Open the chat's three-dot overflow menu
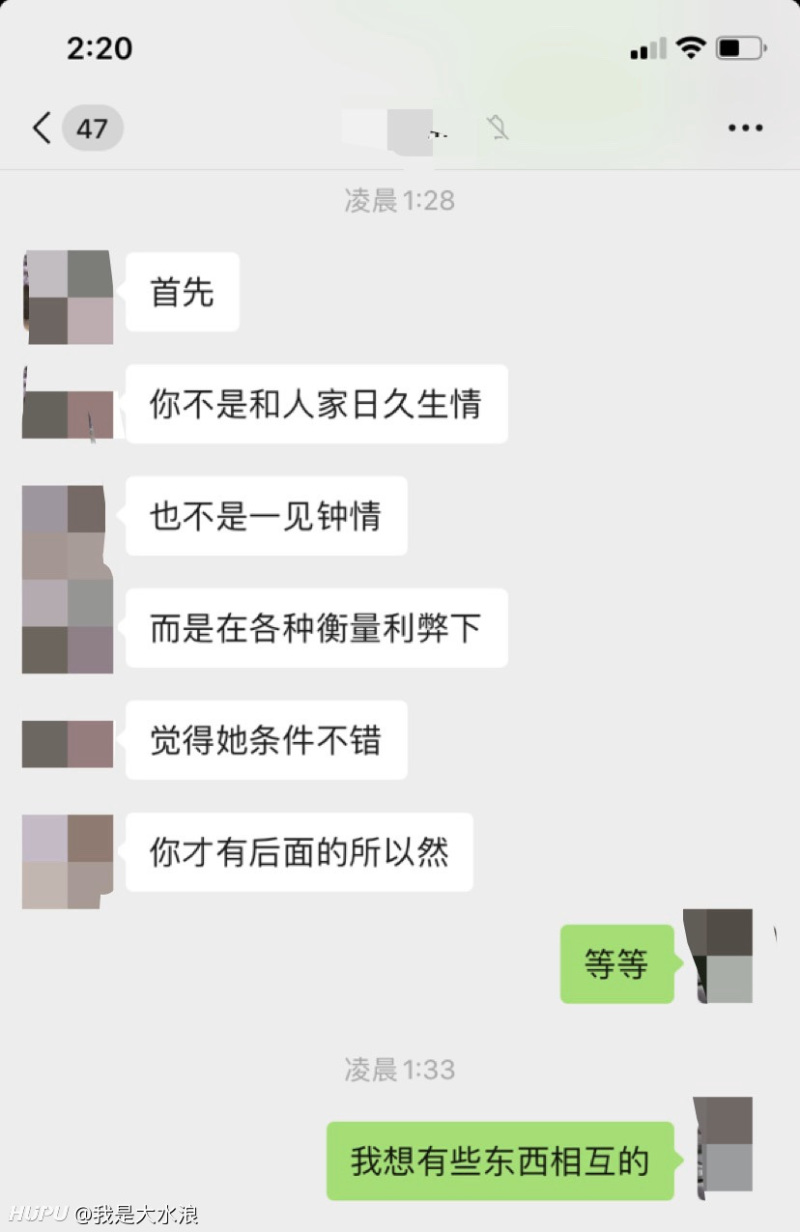The height and width of the screenshot is (1232, 800). click(745, 128)
